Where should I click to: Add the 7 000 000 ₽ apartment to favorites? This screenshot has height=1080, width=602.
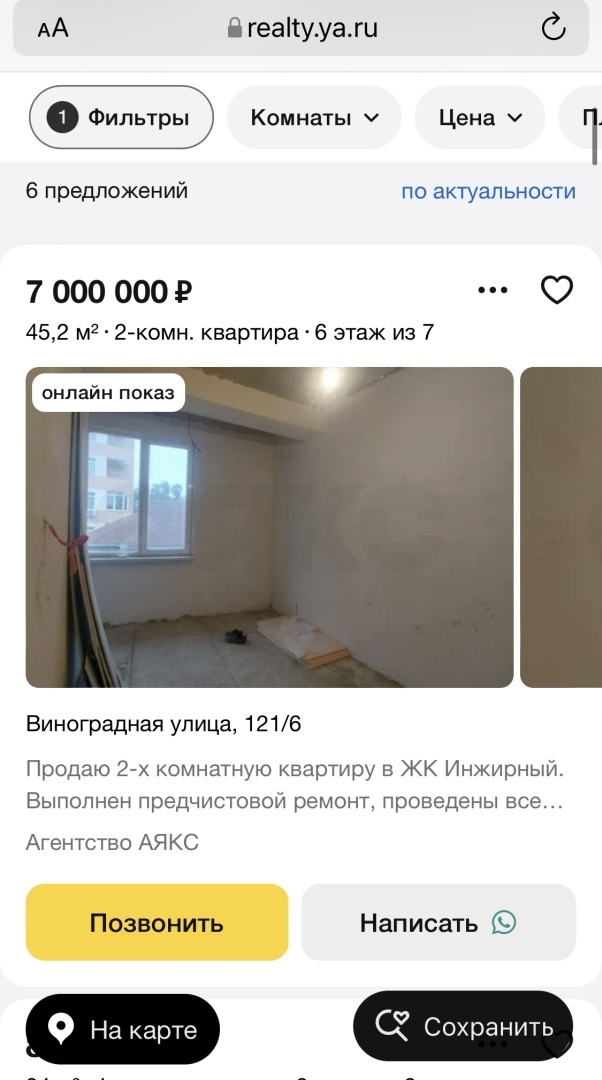[x=556, y=291]
